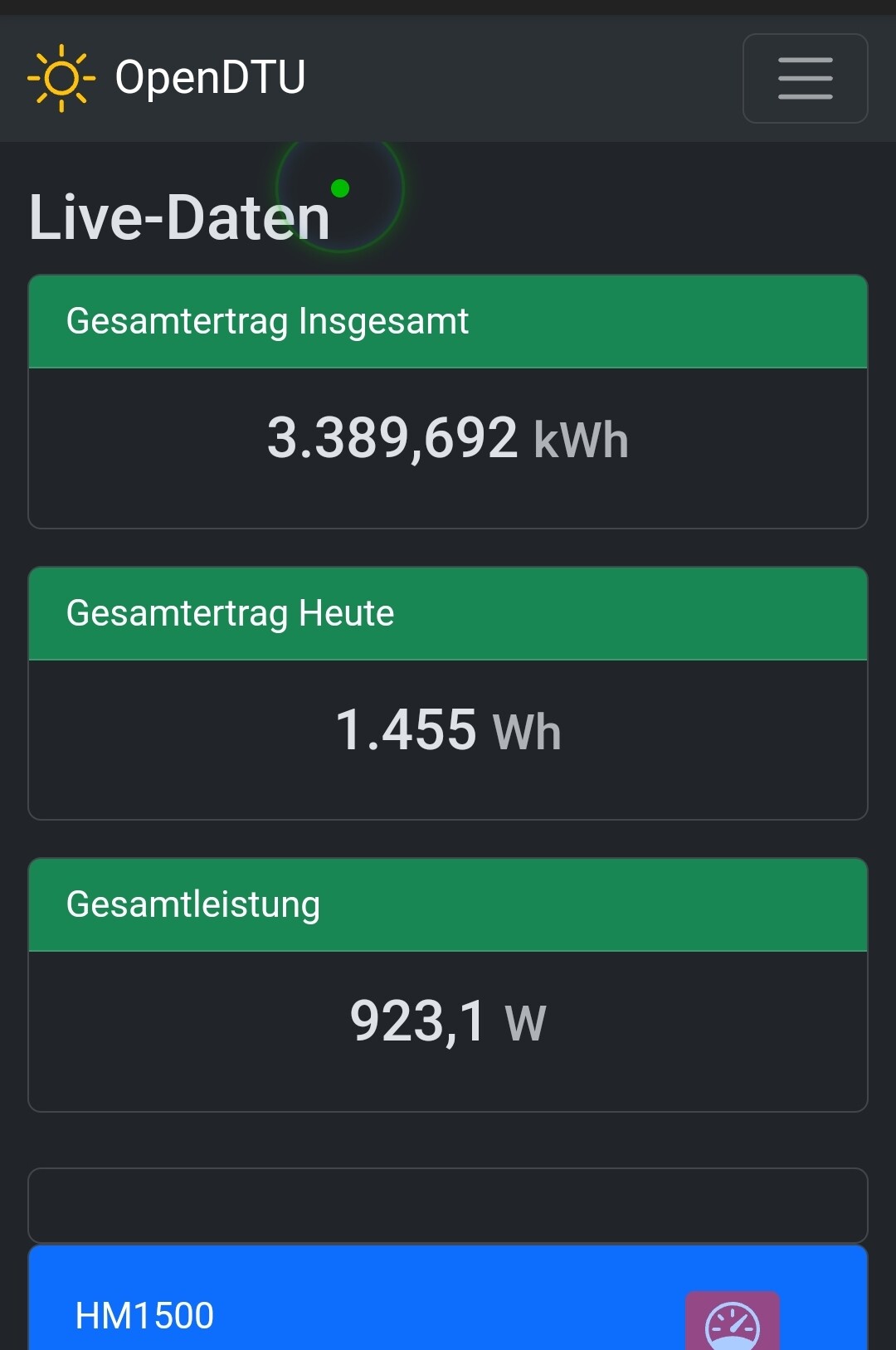This screenshot has width=896, height=1350.
Task: Open the hamburger navigation menu
Action: (805, 79)
